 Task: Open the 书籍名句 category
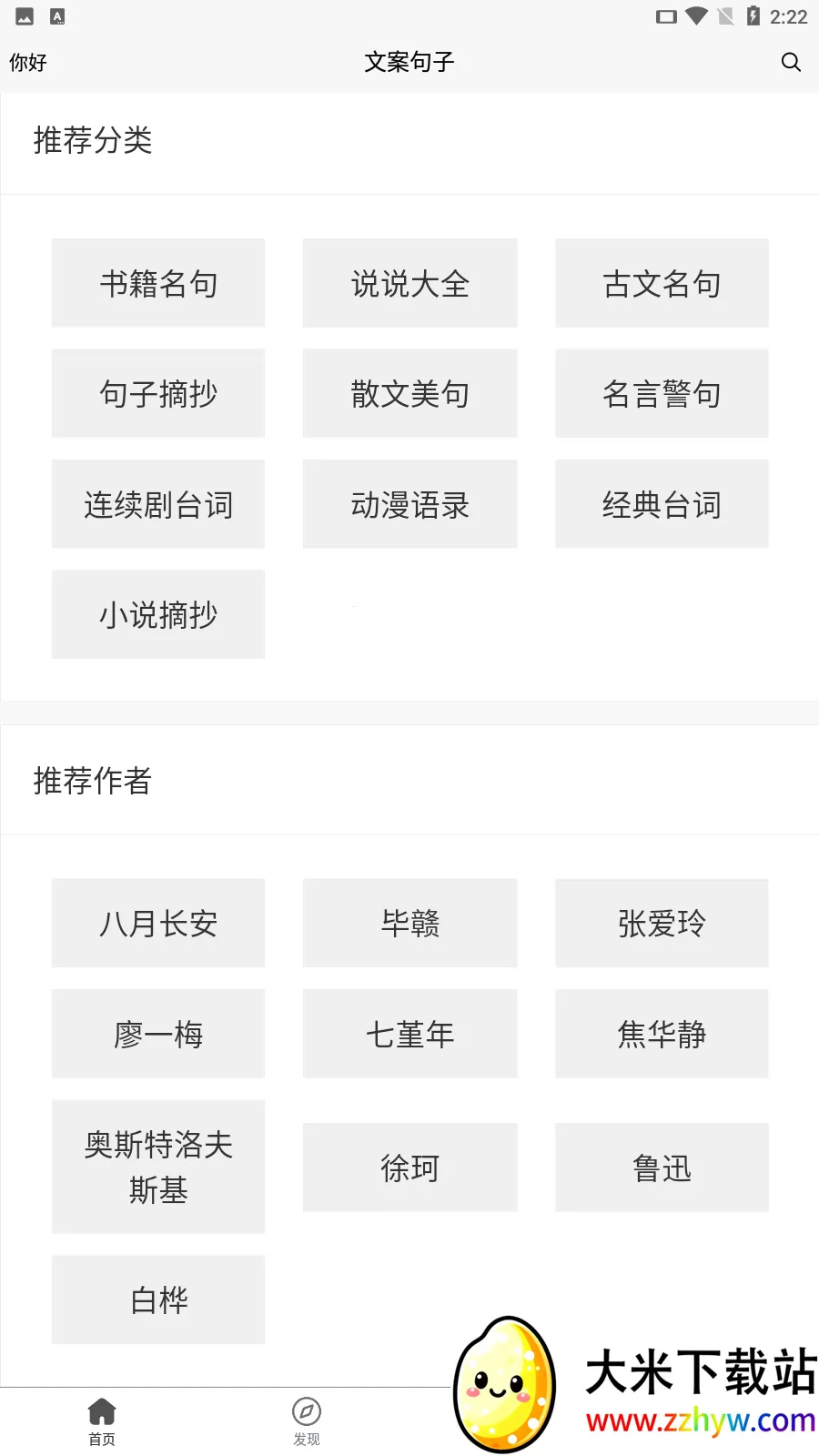point(158,284)
